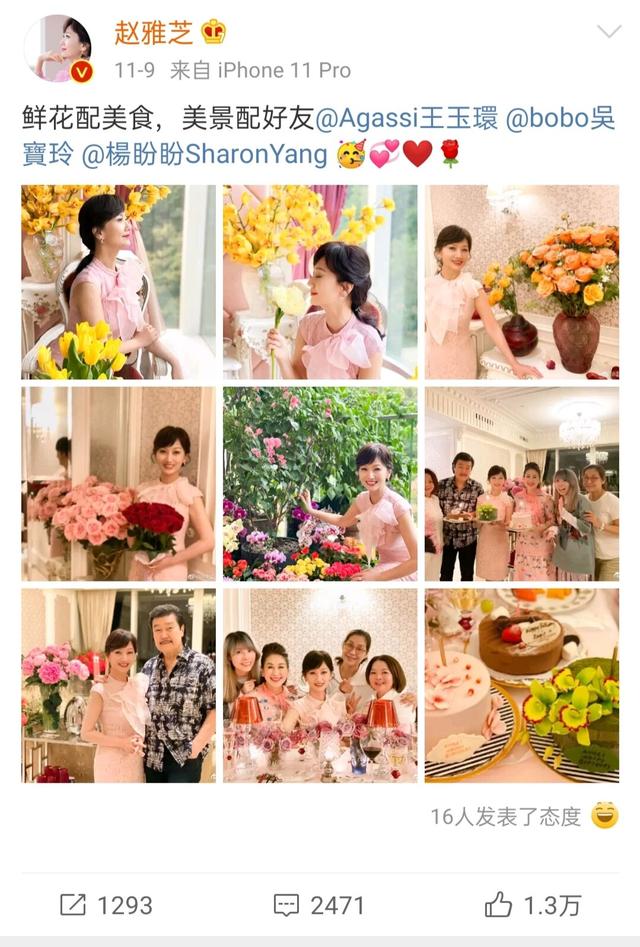View the photo with the man in patterned shirt

tap(118, 685)
